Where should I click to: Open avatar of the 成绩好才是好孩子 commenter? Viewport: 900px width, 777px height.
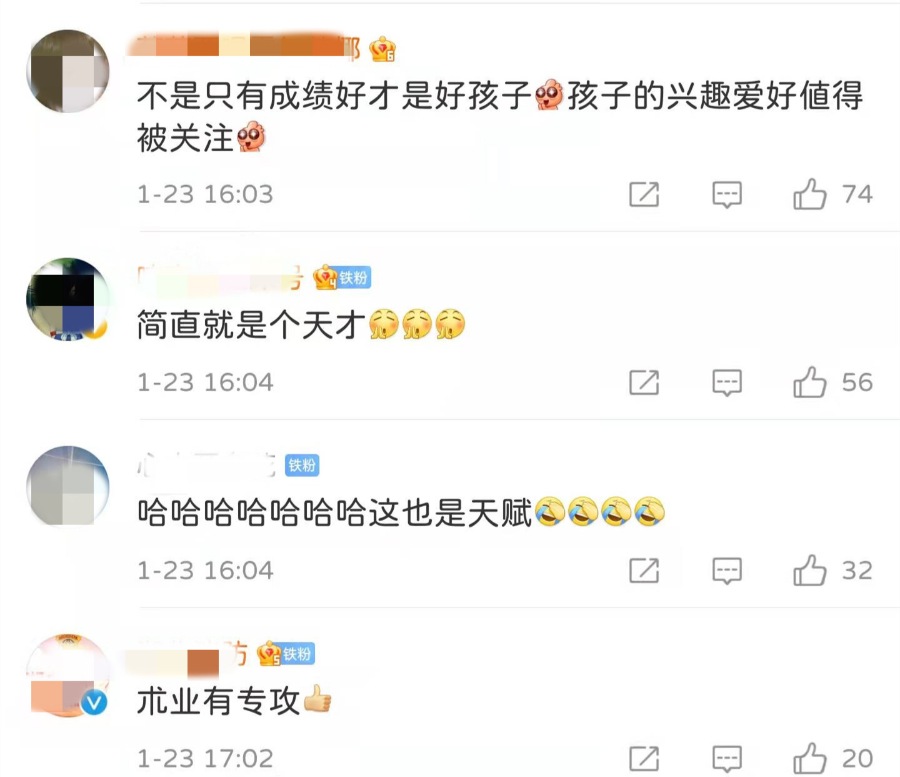point(67,70)
